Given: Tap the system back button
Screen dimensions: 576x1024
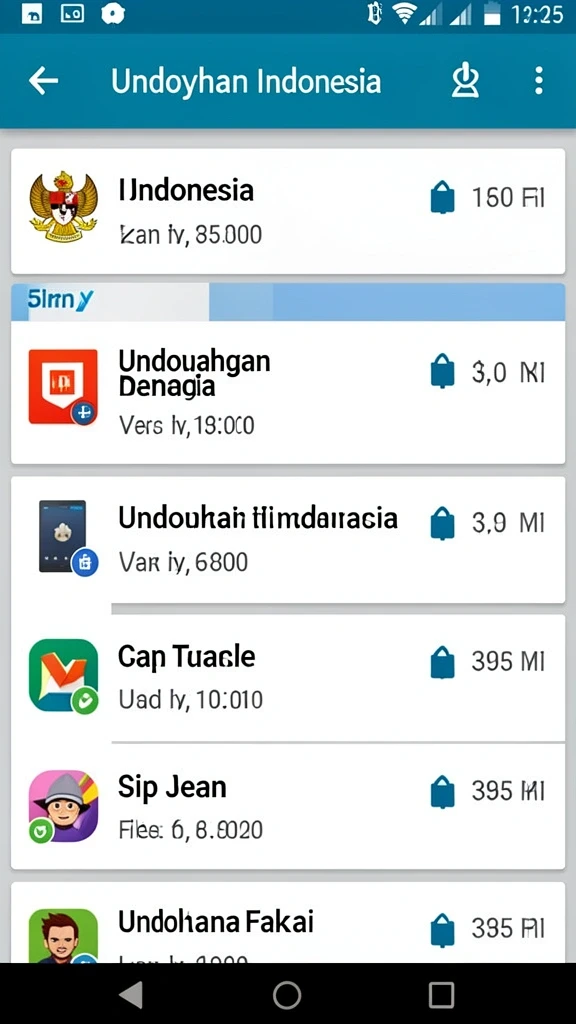Looking at the screenshot, I should pos(131,995).
